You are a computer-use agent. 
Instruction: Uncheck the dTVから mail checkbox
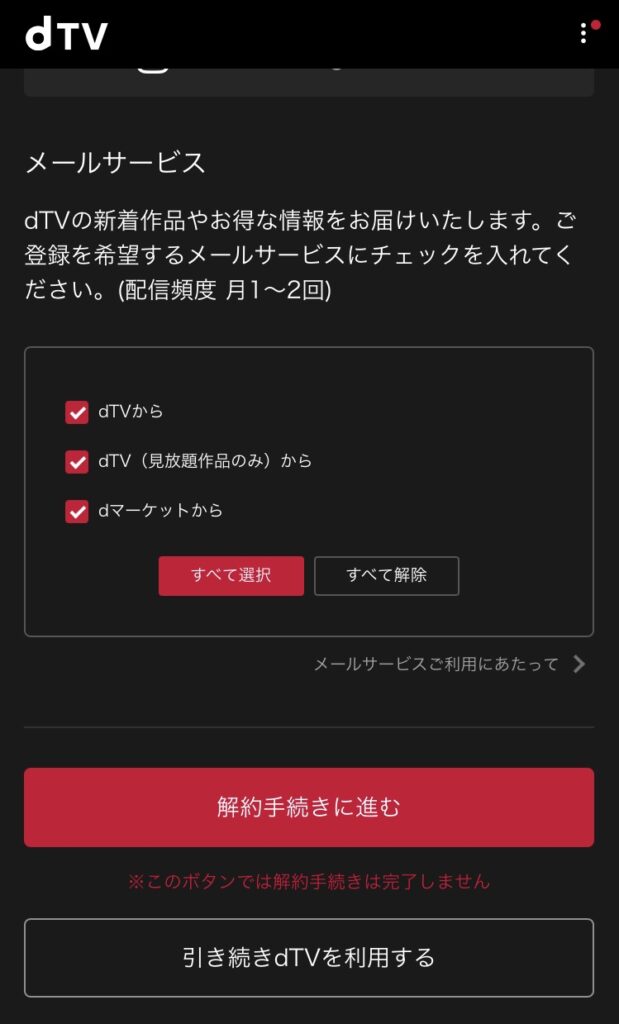(77, 412)
